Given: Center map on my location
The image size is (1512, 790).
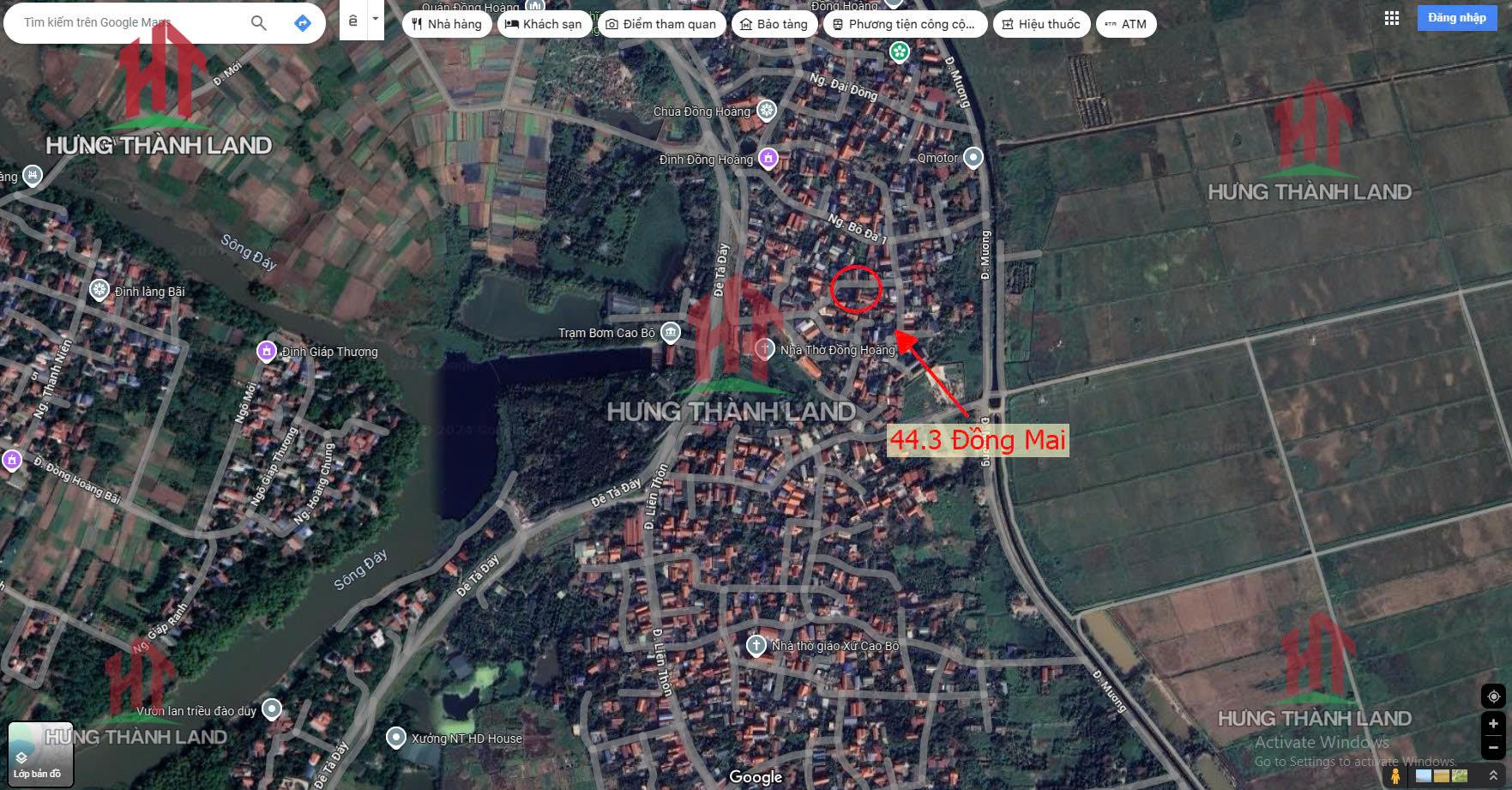Looking at the screenshot, I should (1493, 697).
